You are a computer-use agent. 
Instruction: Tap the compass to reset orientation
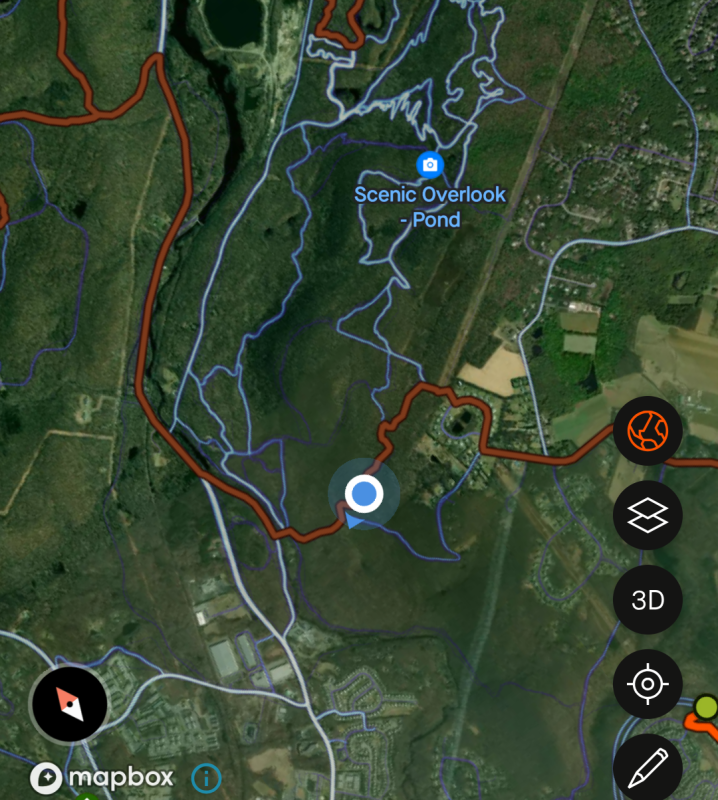[69, 704]
